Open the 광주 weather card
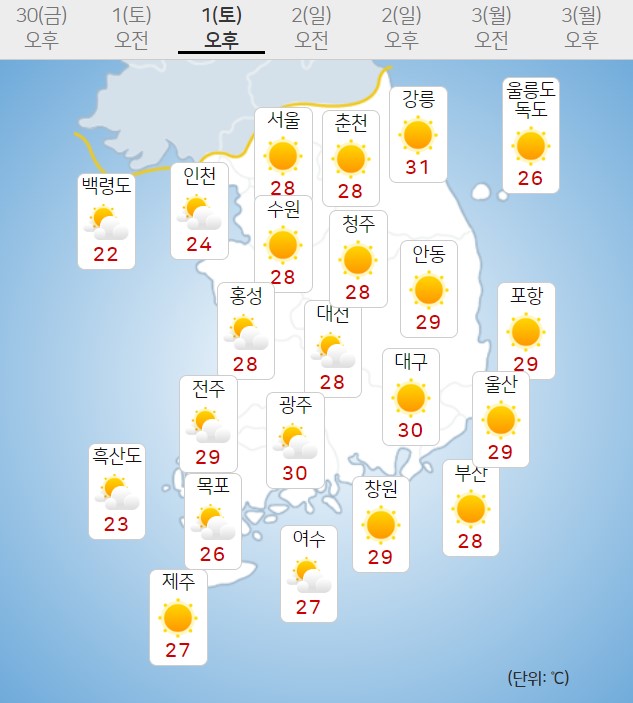Viewport: 633px width, 703px height. (295, 438)
